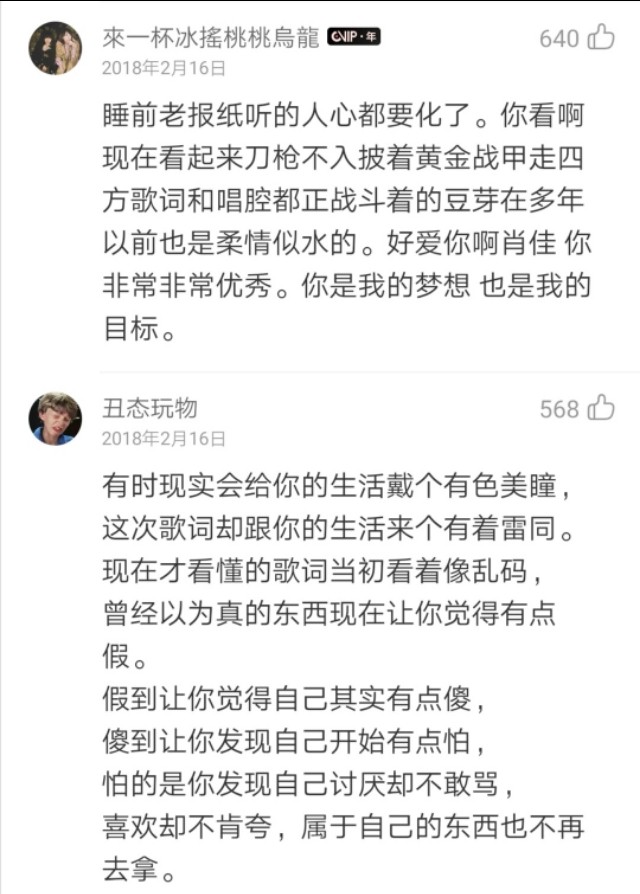
Task: Like the comment by 來一杯冰搖桃桃烏龍
Action: [601, 38]
